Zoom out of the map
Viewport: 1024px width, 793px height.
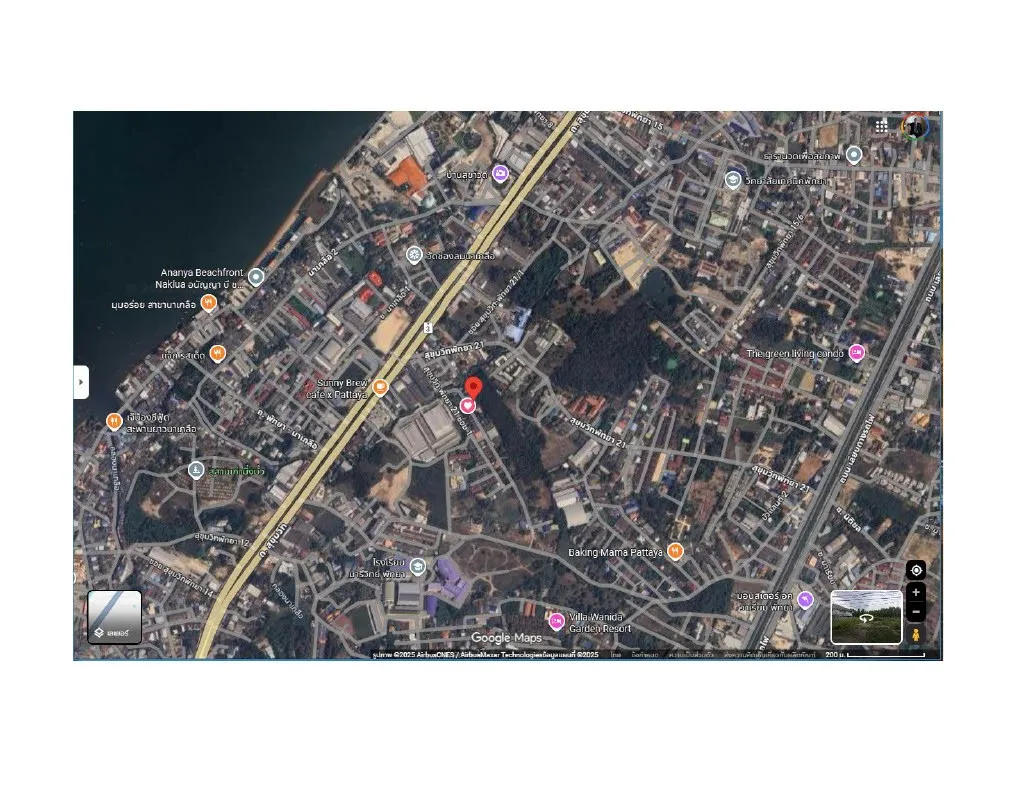916,612
